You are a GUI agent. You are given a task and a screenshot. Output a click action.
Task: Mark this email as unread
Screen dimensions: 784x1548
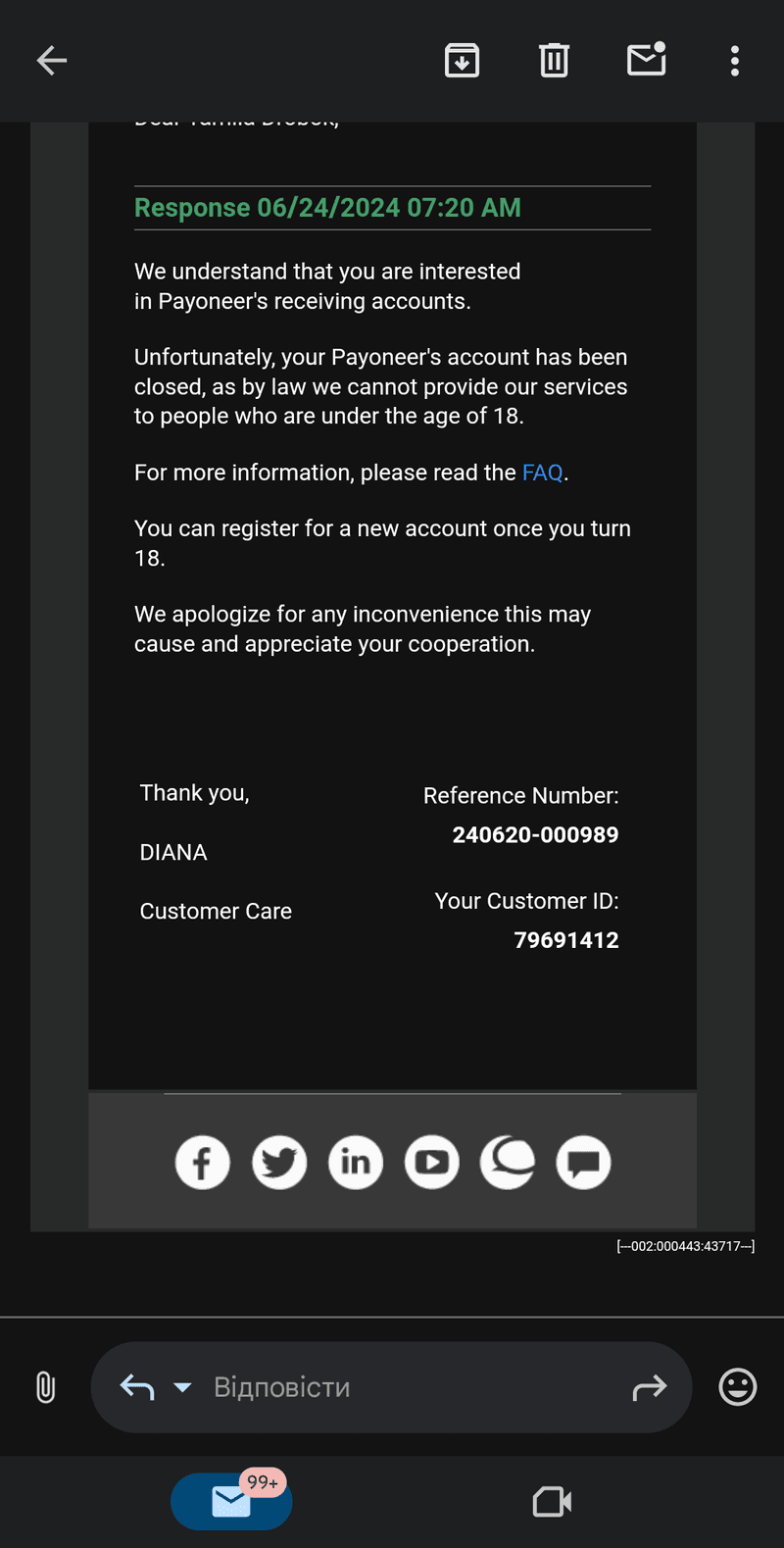pos(647,59)
